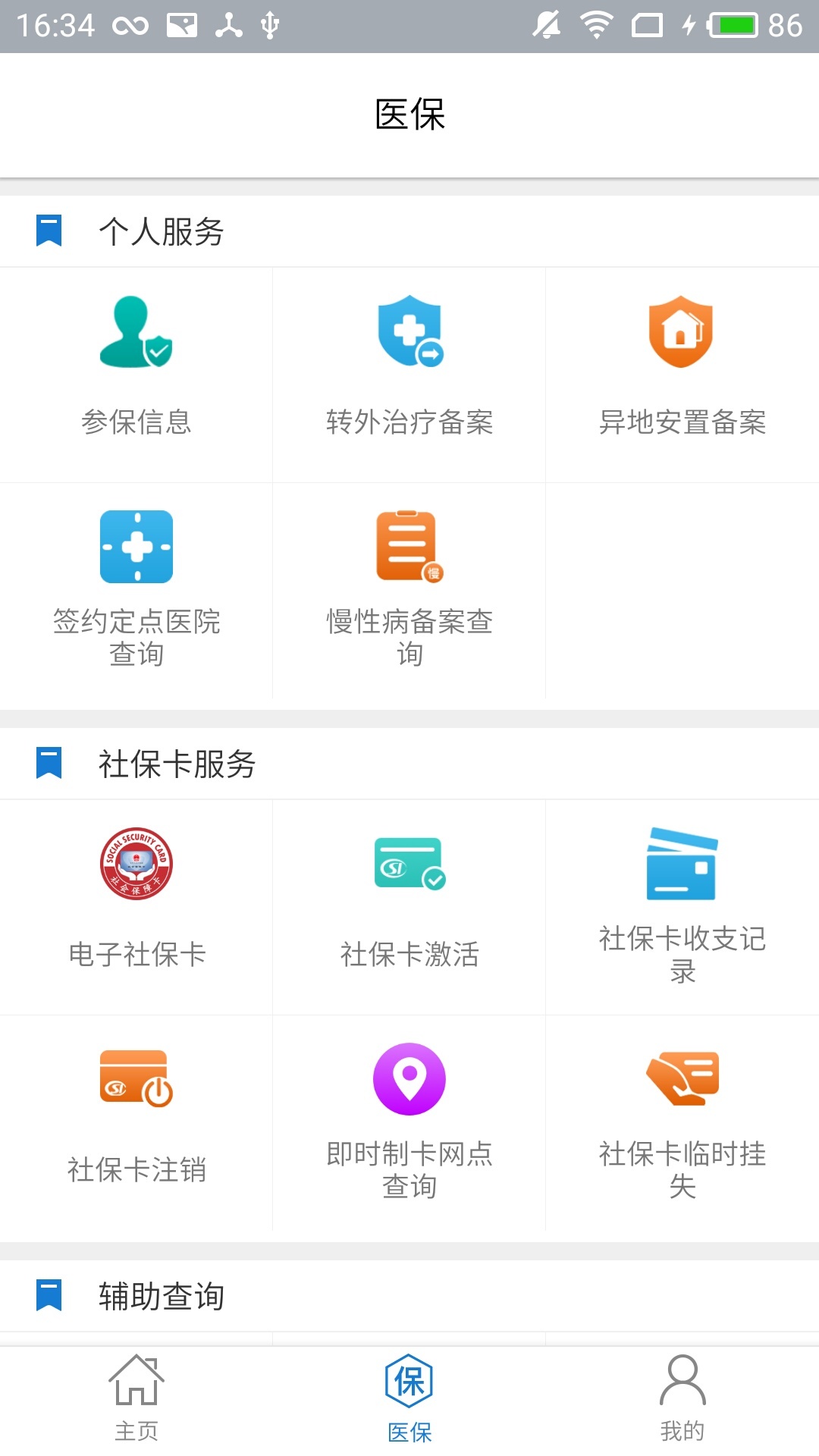Open 电子社保卡 red seal icon
The image size is (819, 1456).
(x=136, y=864)
